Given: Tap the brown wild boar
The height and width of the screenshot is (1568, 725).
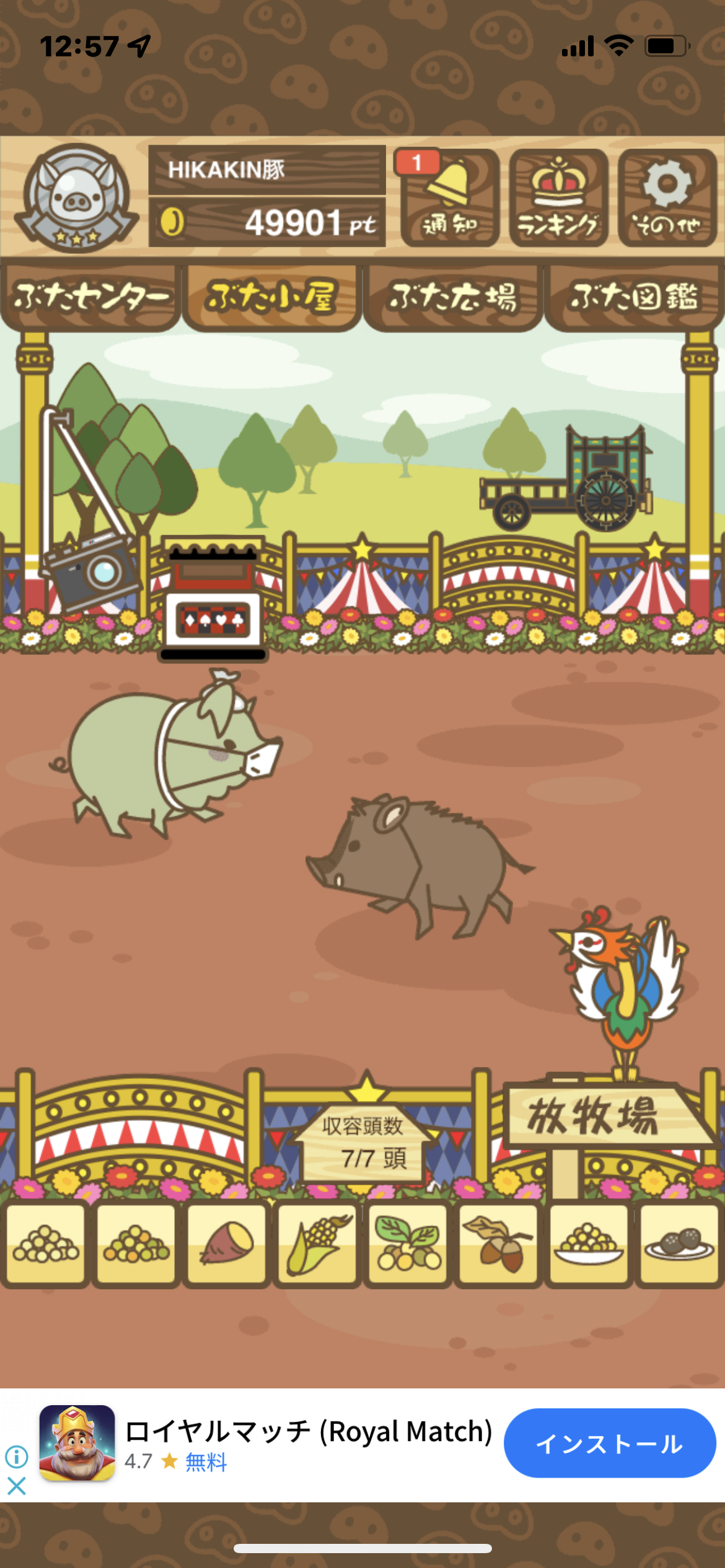Looking at the screenshot, I should [x=419, y=865].
